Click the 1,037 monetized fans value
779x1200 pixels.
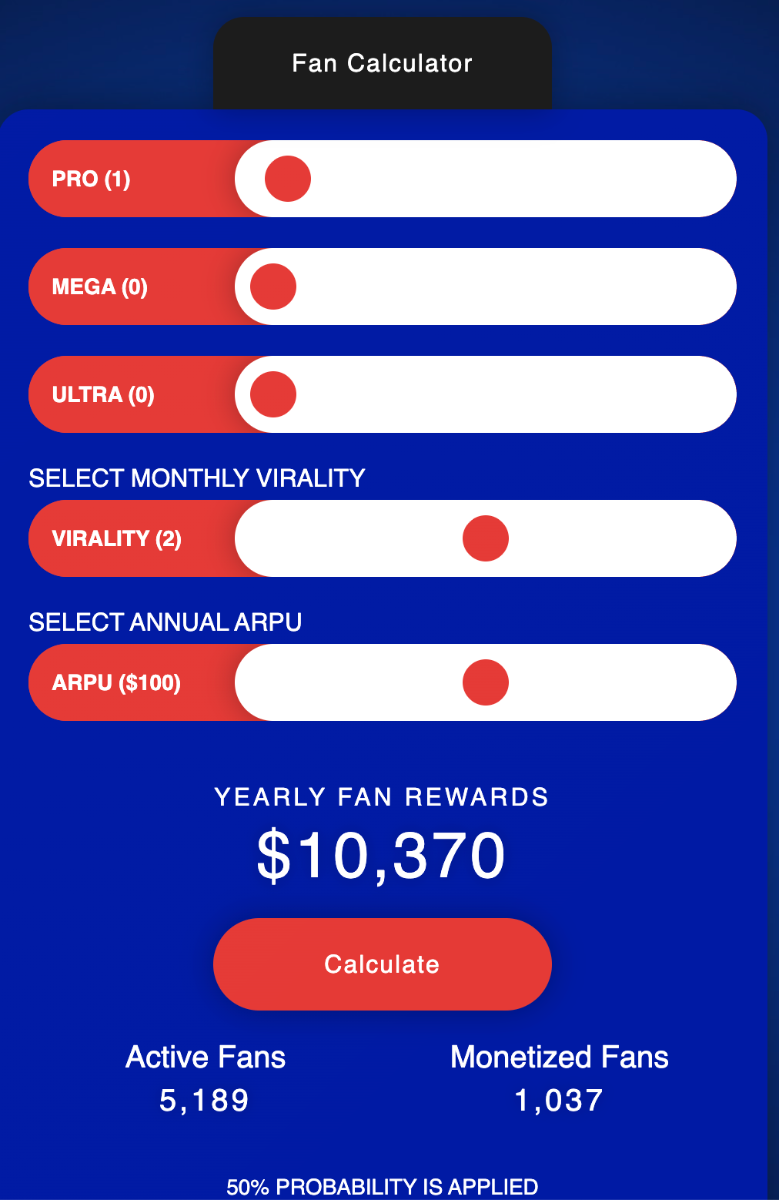pyautogui.click(x=560, y=1099)
